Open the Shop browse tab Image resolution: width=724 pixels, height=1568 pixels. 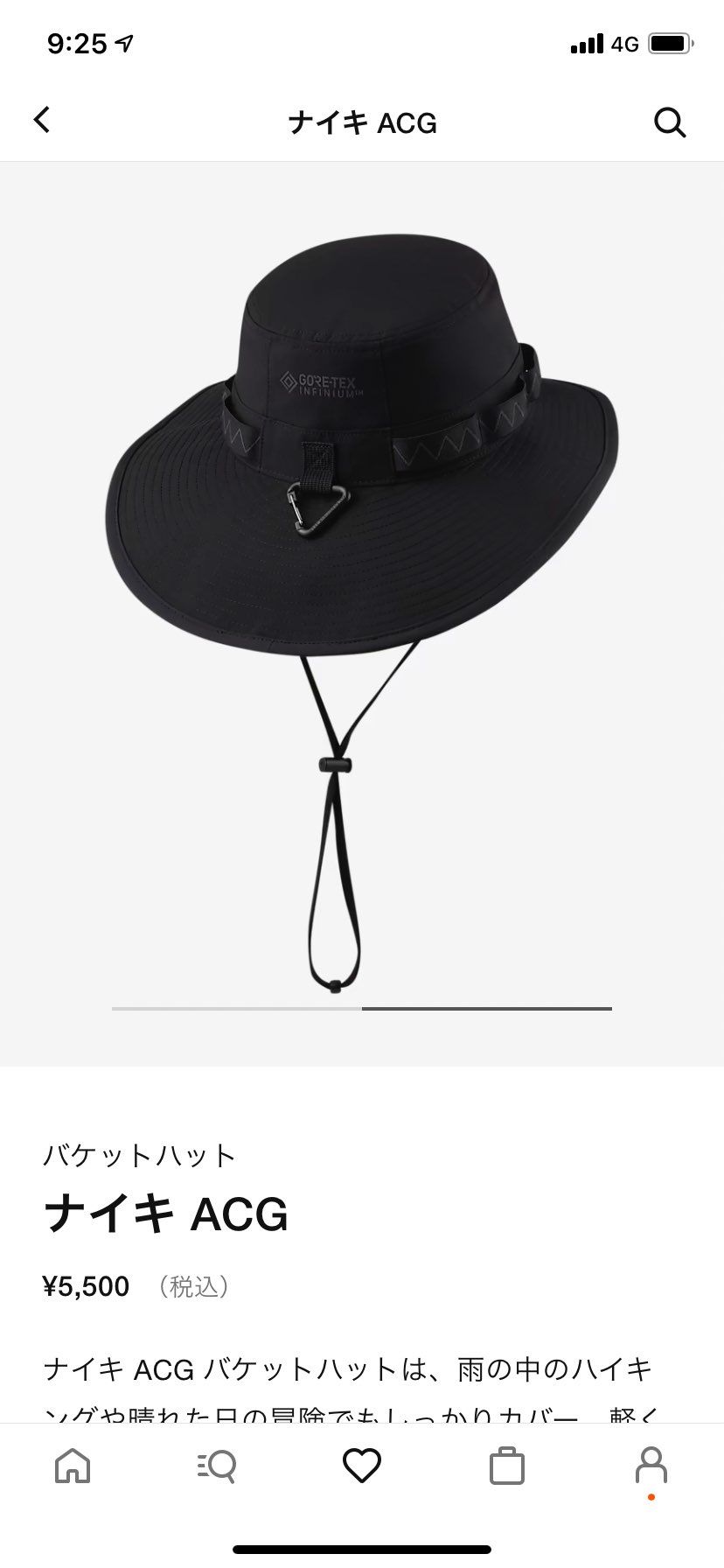coord(216,1465)
